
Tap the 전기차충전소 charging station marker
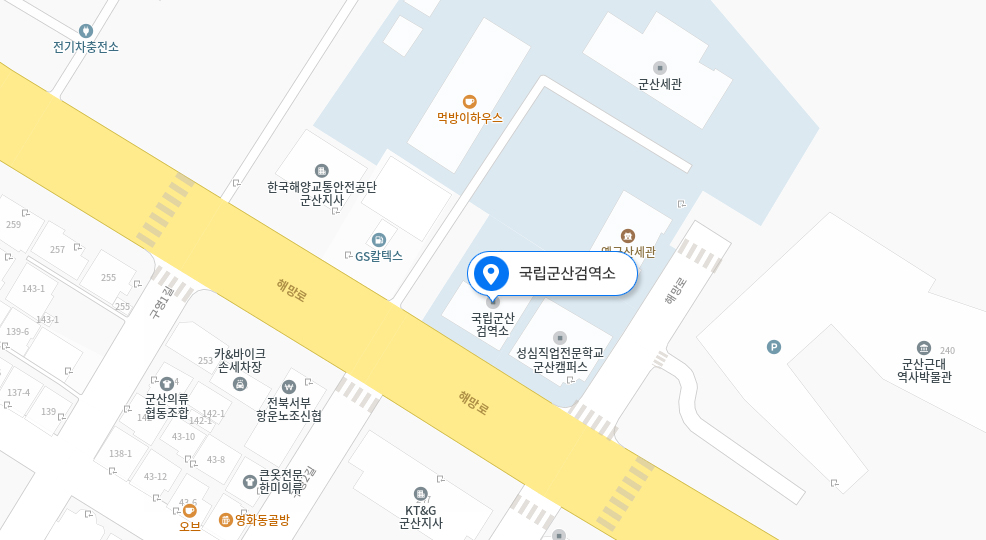[86, 31]
